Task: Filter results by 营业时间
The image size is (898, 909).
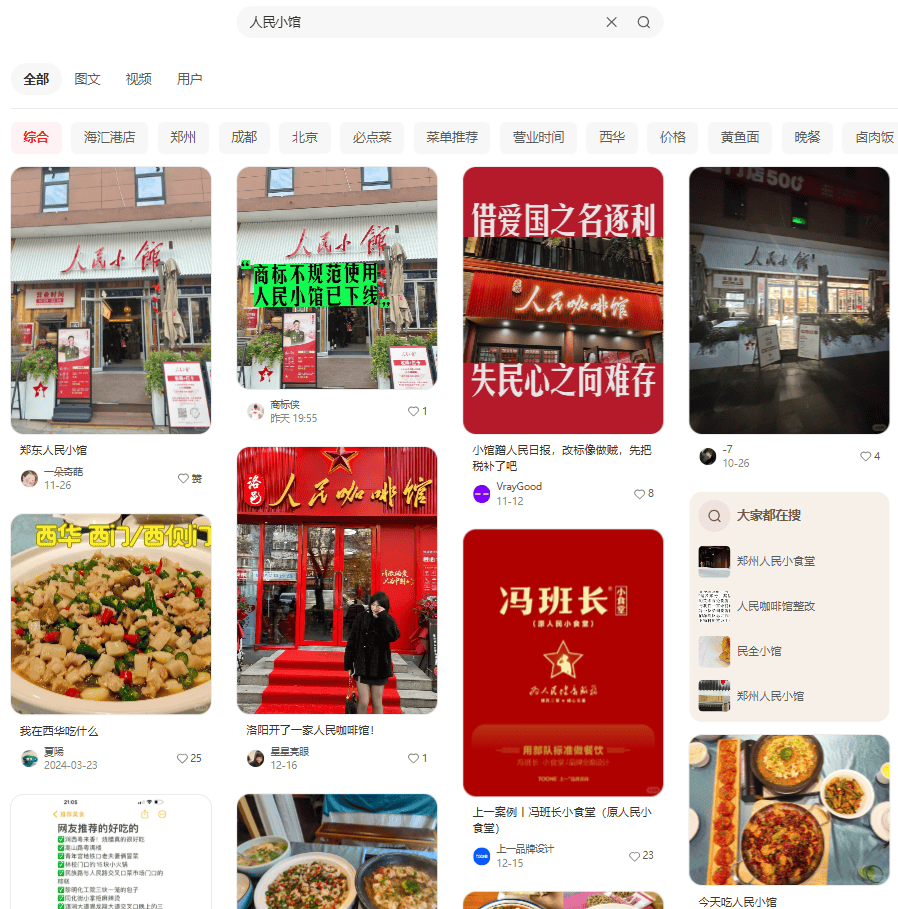Action: pos(538,137)
